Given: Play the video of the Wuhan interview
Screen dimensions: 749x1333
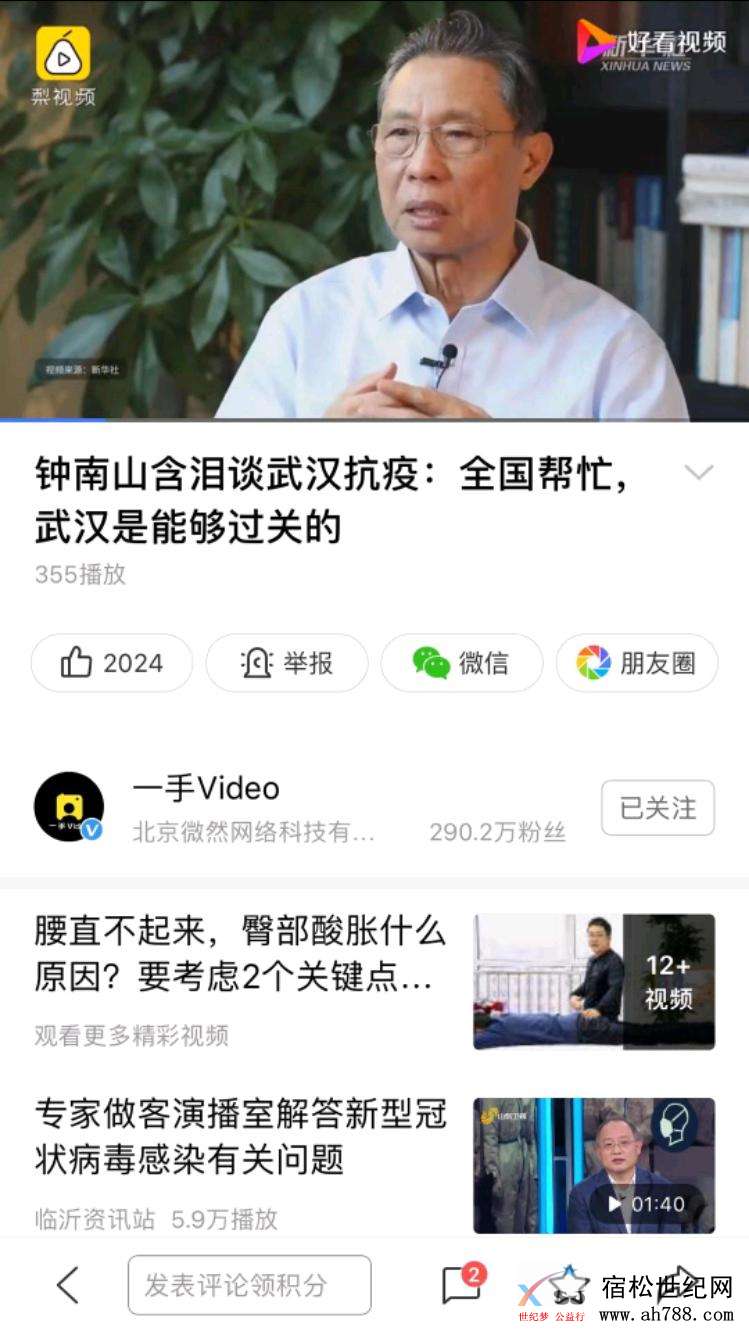Looking at the screenshot, I should [x=374, y=210].
